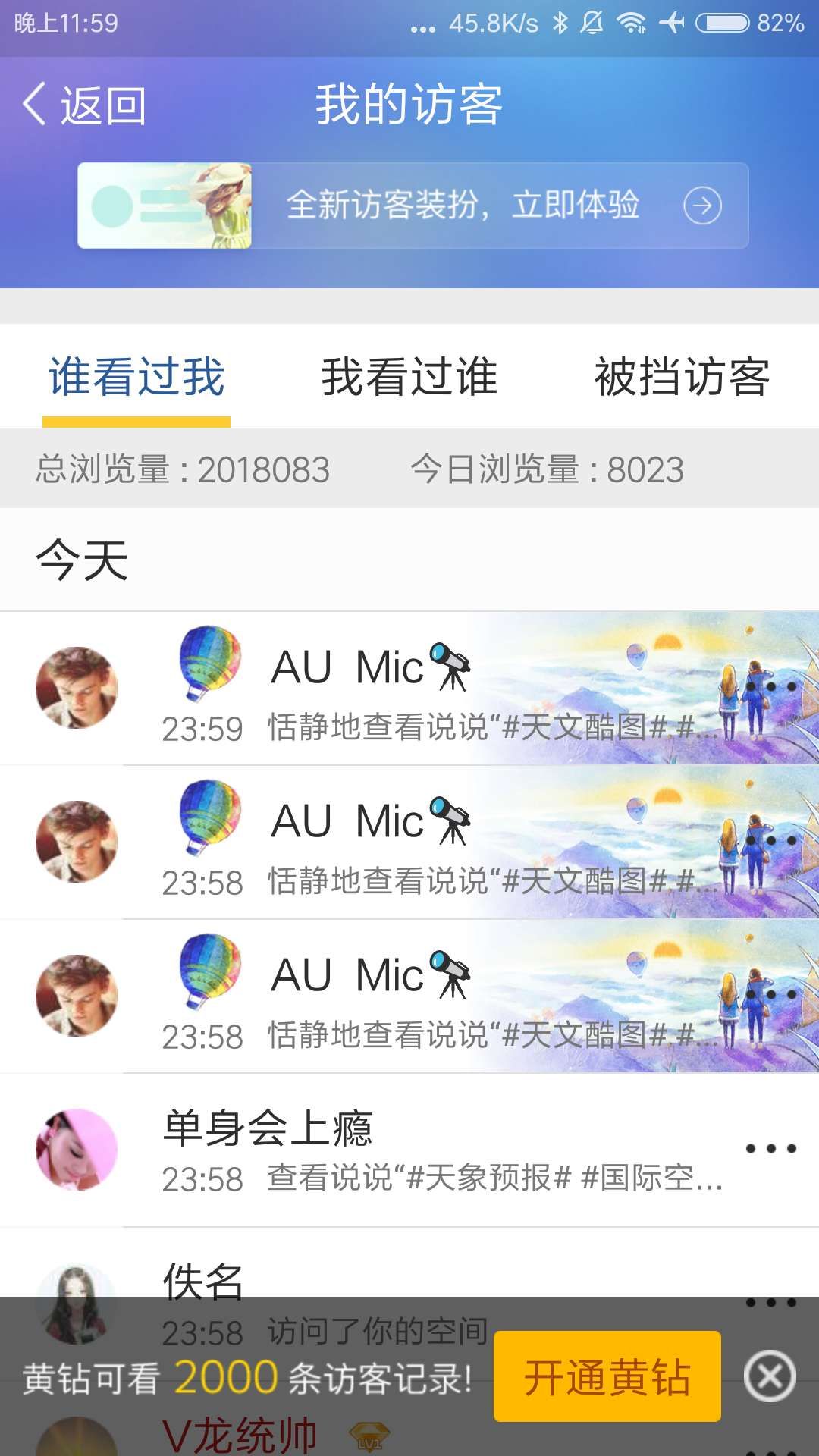This screenshot has width=819, height=1456.
Task: Open more options for 单身会上瘾
Action: (x=770, y=1149)
